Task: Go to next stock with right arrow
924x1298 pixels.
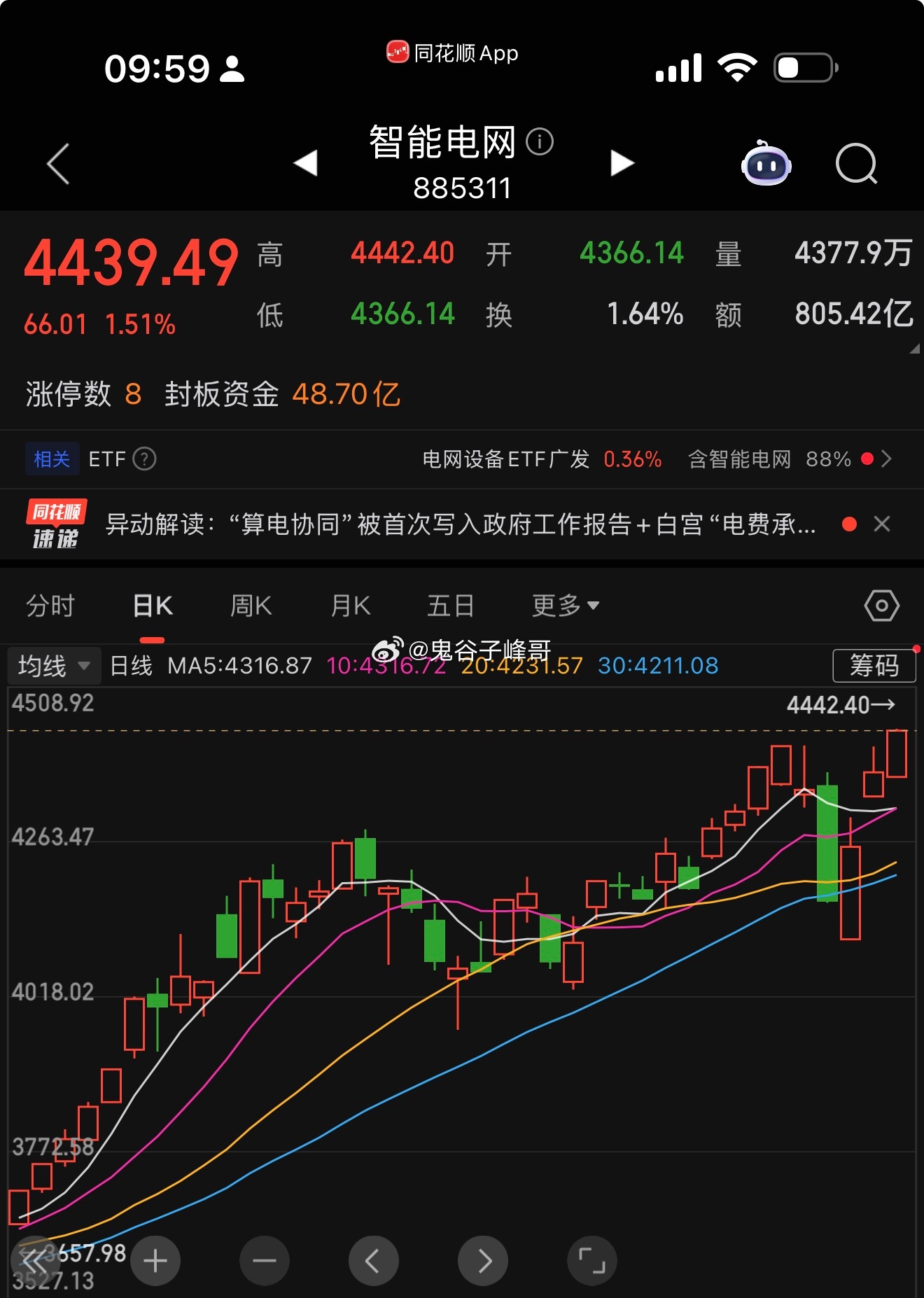Action: 620,162
